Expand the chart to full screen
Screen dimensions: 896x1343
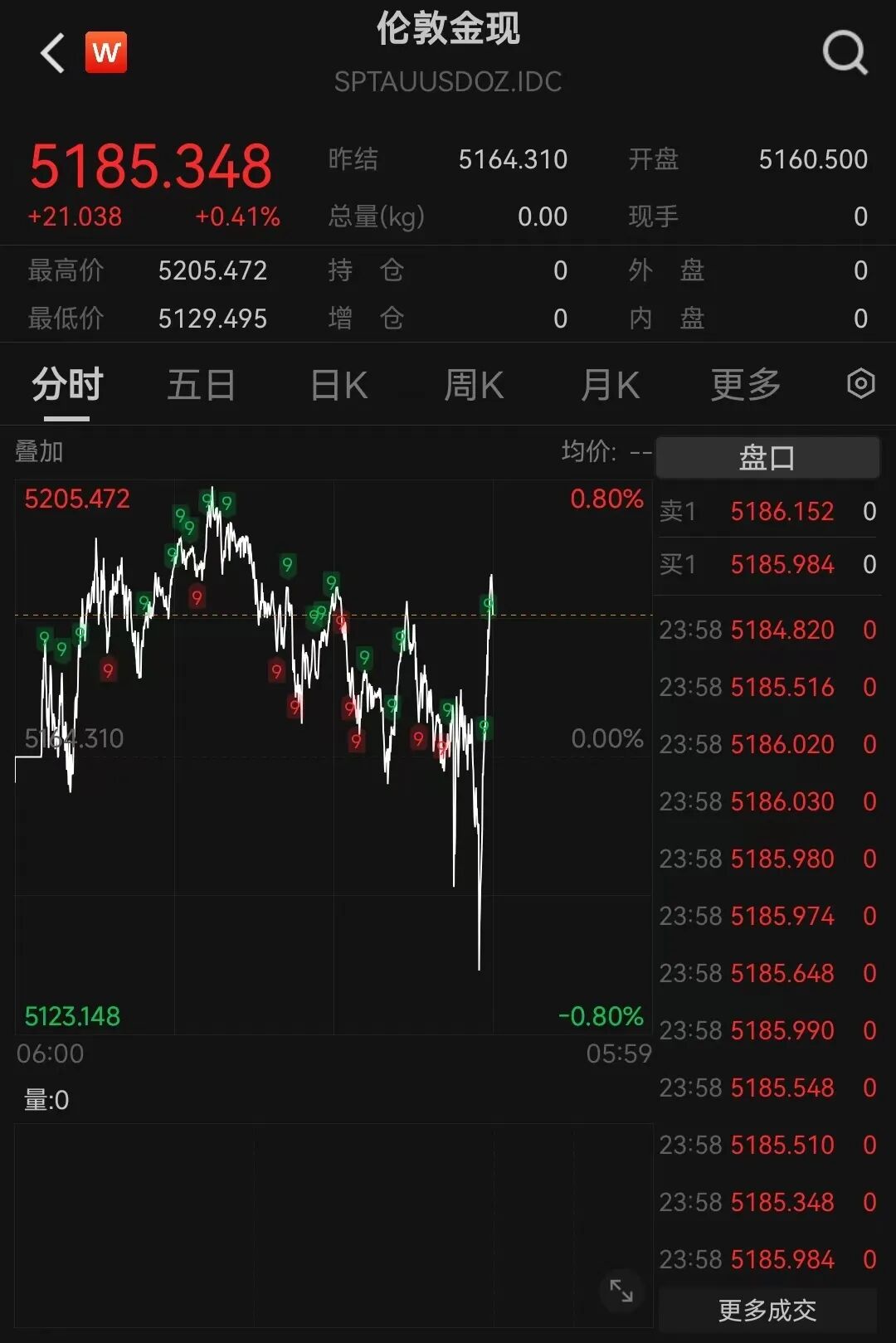point(621,1291)
